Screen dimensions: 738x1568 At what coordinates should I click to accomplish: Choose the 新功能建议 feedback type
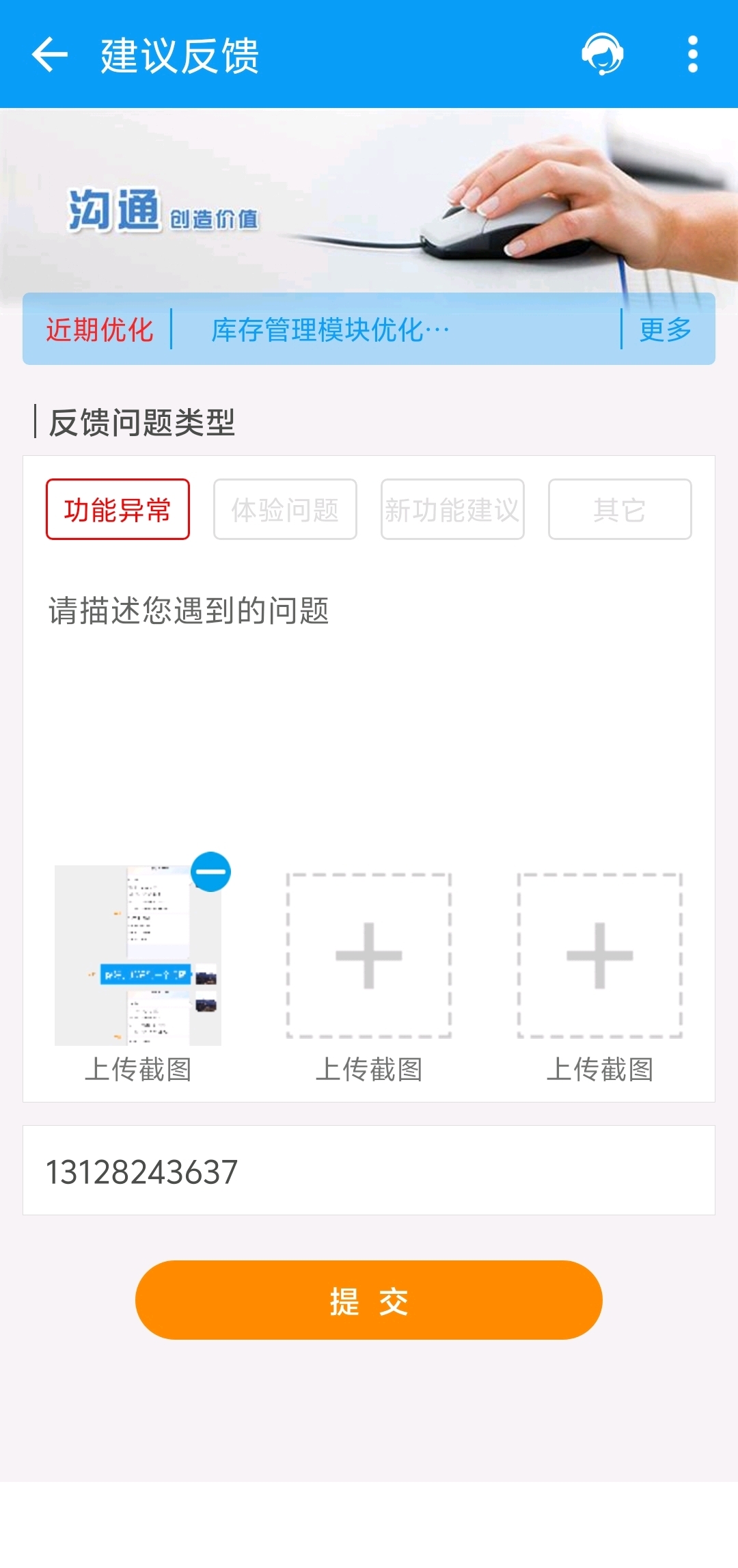pyautogui.click(x=452, y=509)
